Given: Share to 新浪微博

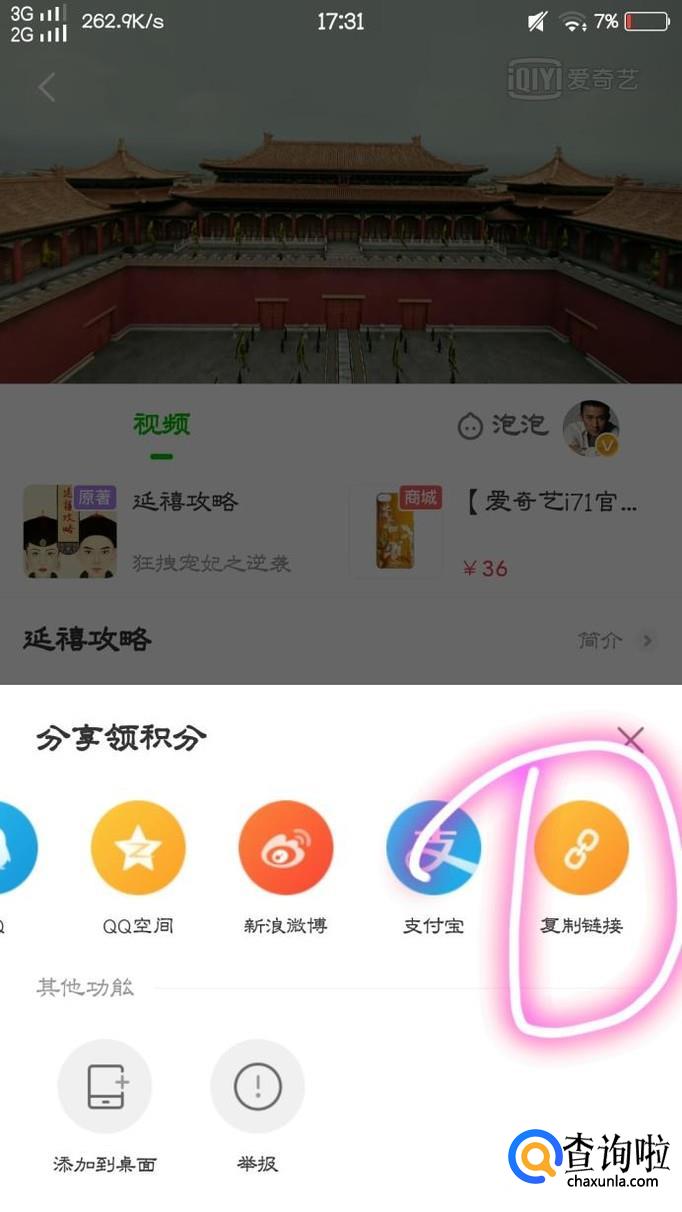Looking at the screenshot, I should (286, 848).
